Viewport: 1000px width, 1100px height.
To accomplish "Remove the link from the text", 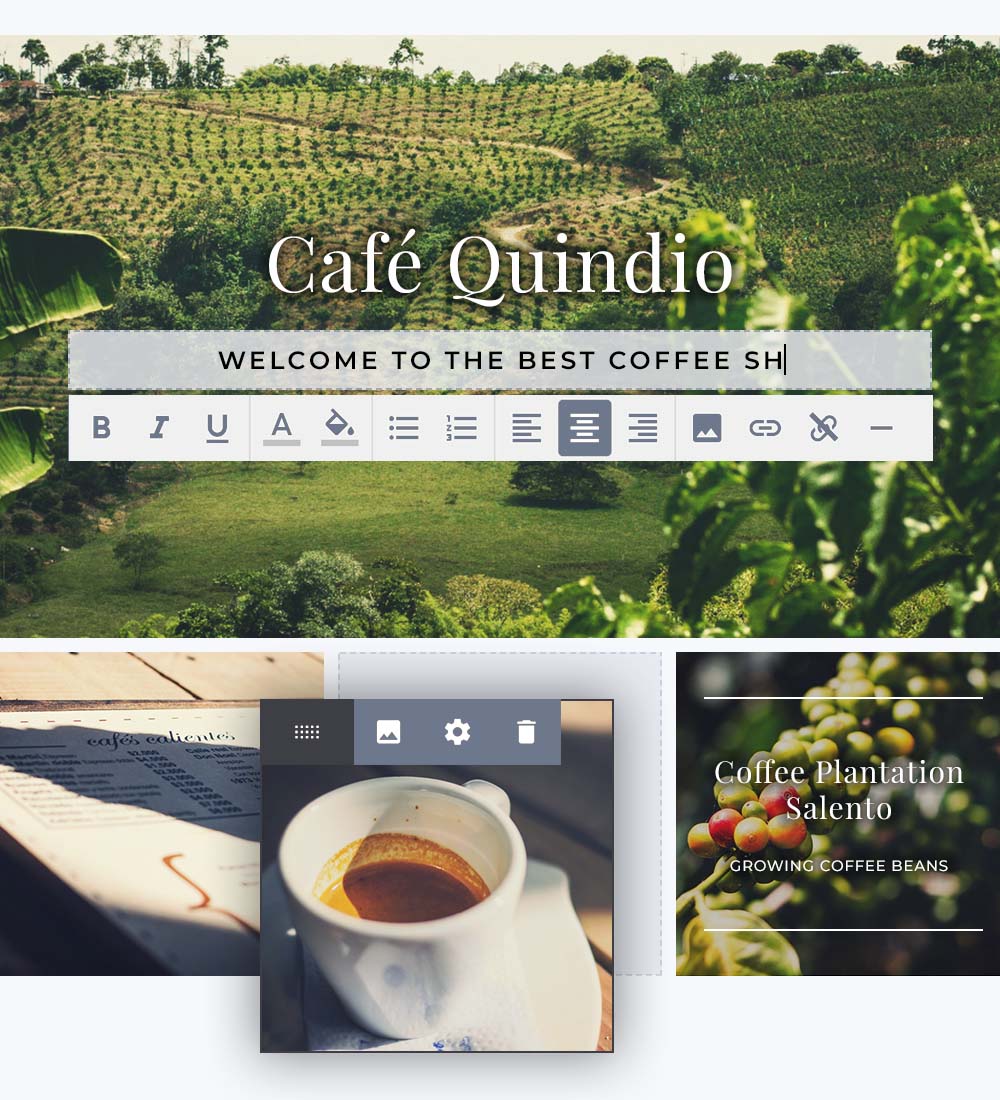I will click(x=823, y=428).
